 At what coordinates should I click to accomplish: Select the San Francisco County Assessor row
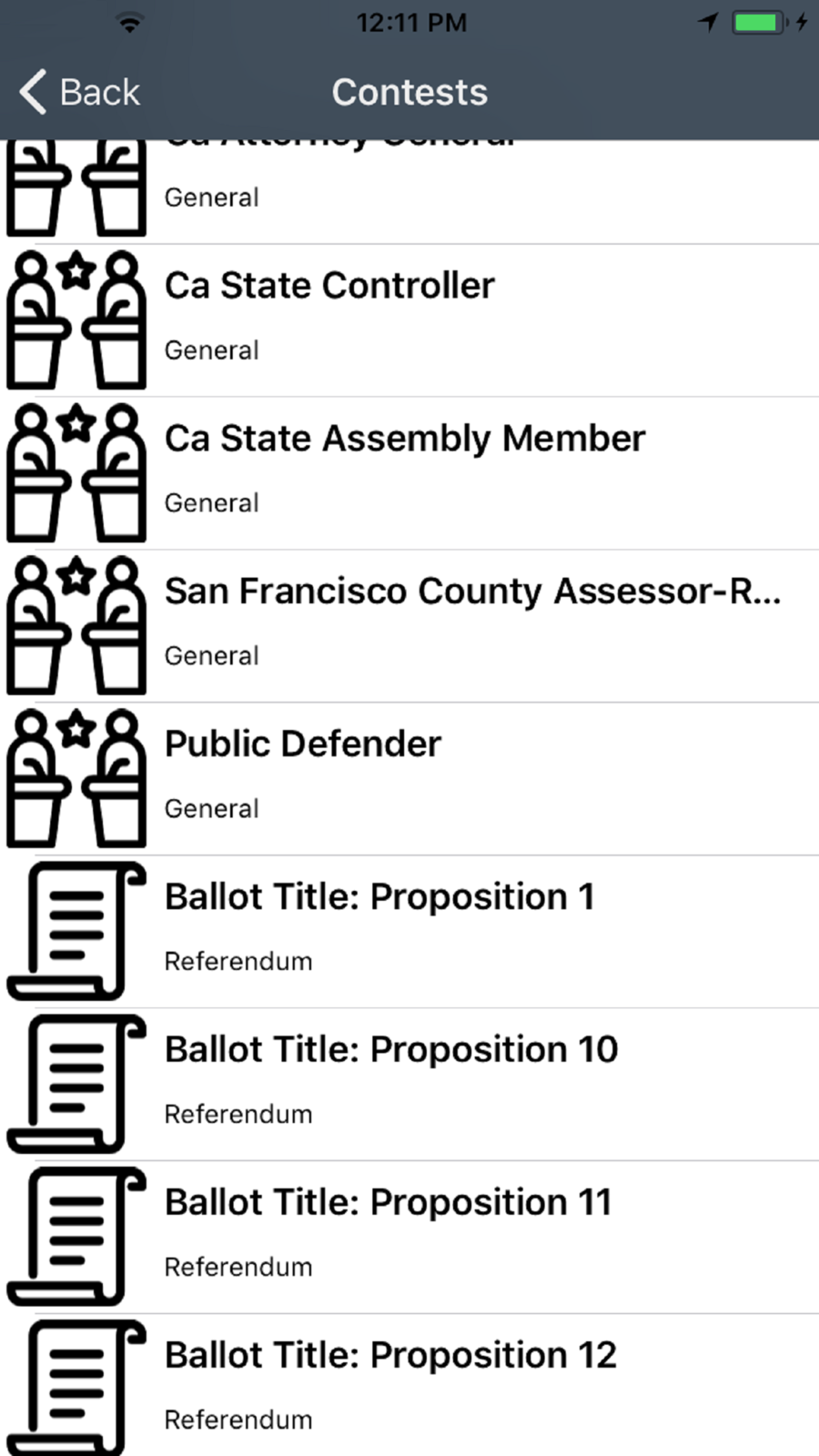[x=409, y=624]
